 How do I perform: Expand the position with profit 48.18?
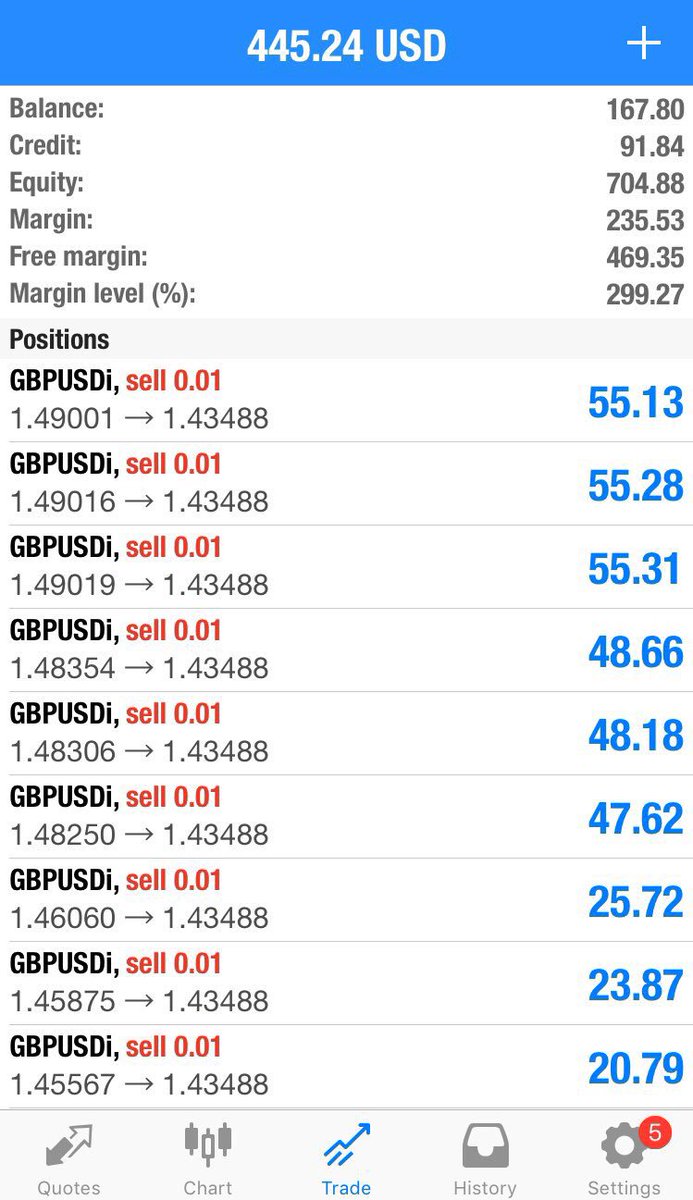pyautogui.click(x=346, y=733)
